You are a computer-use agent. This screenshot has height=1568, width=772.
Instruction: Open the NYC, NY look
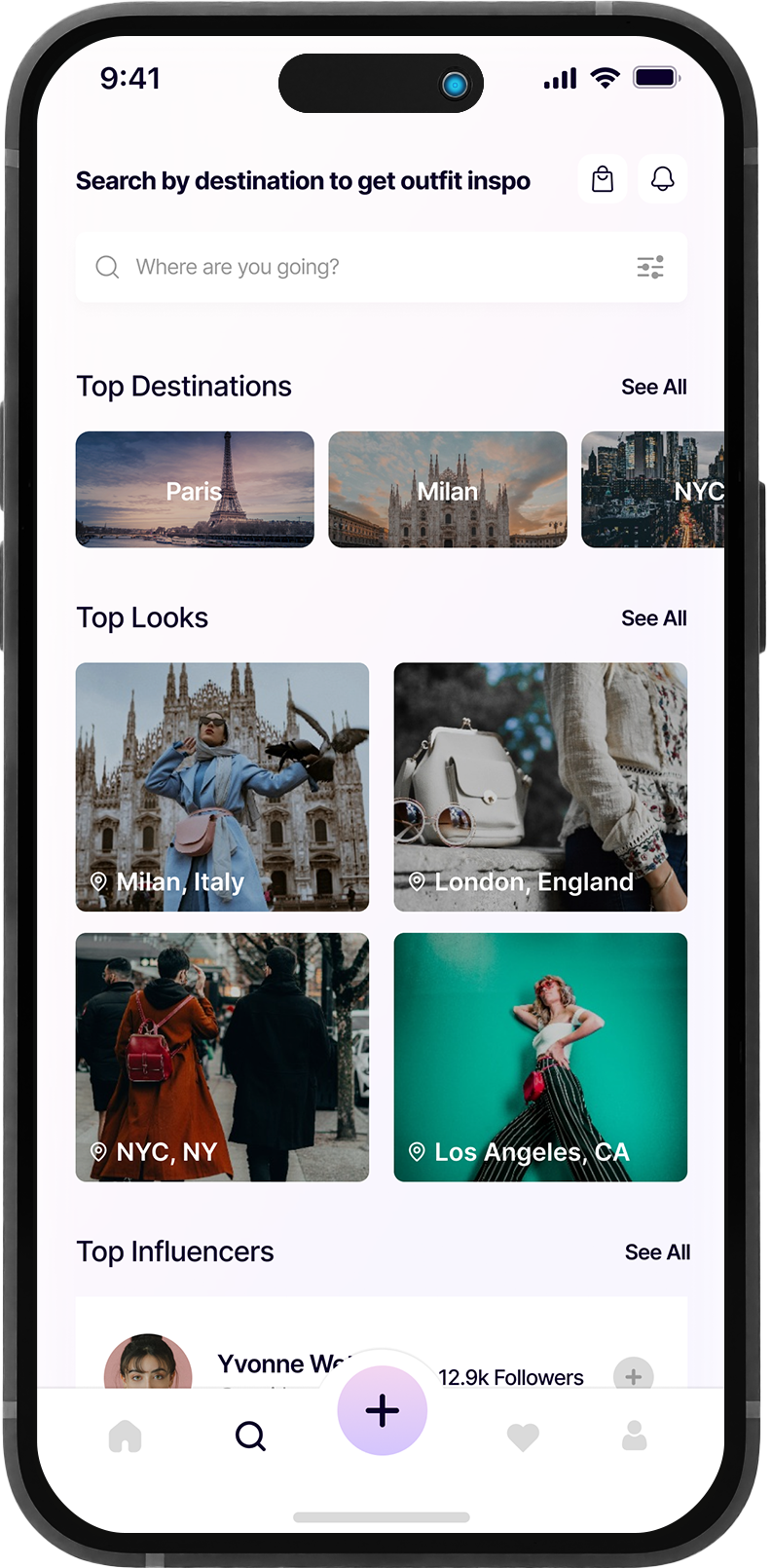click(222, 1057)
